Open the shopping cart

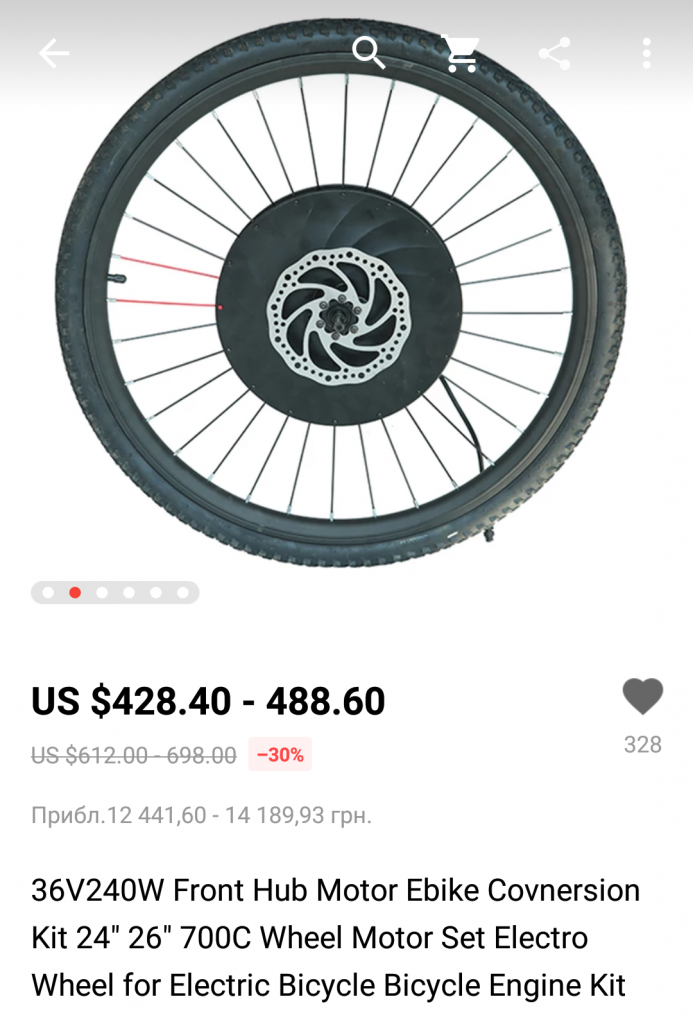[461, 53]
